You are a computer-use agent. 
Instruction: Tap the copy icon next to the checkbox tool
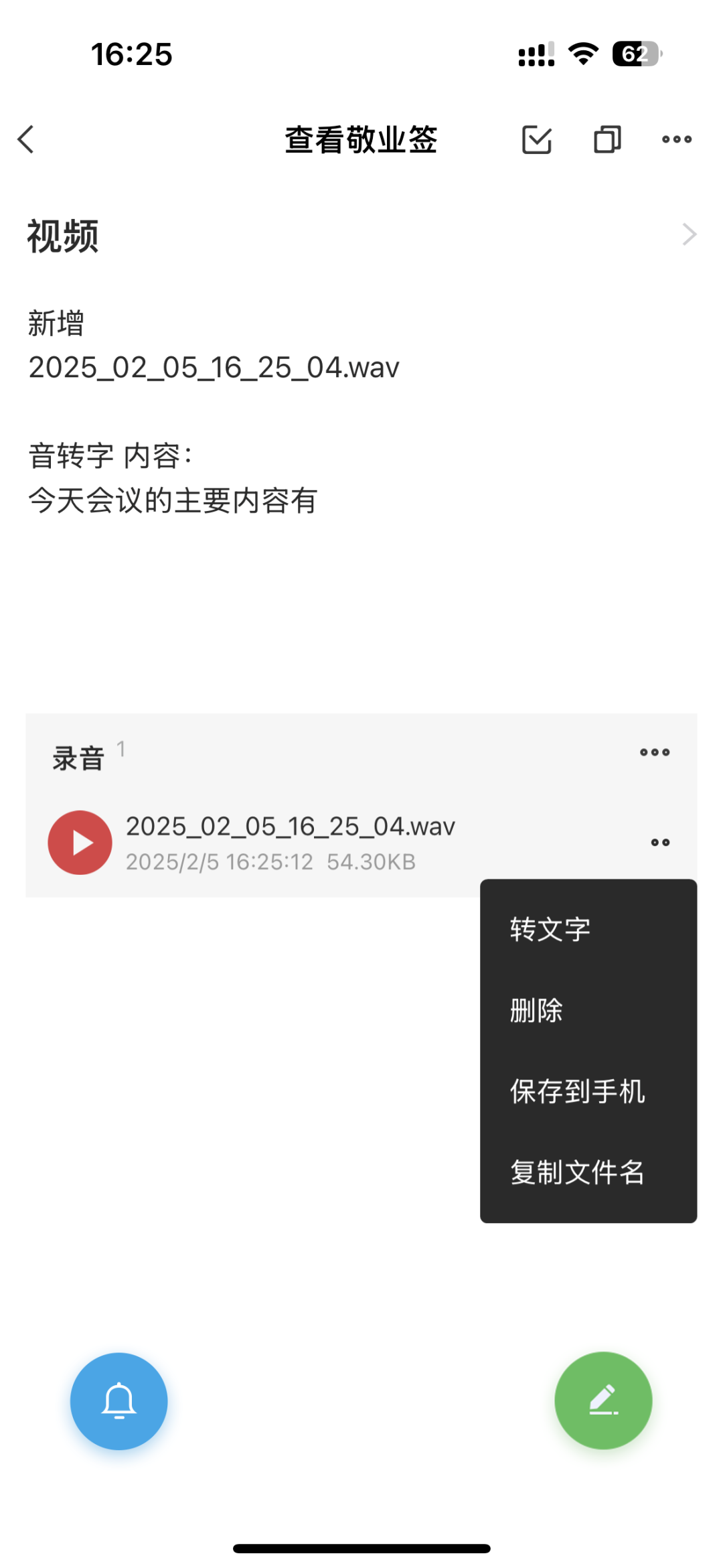click(606, 139)
